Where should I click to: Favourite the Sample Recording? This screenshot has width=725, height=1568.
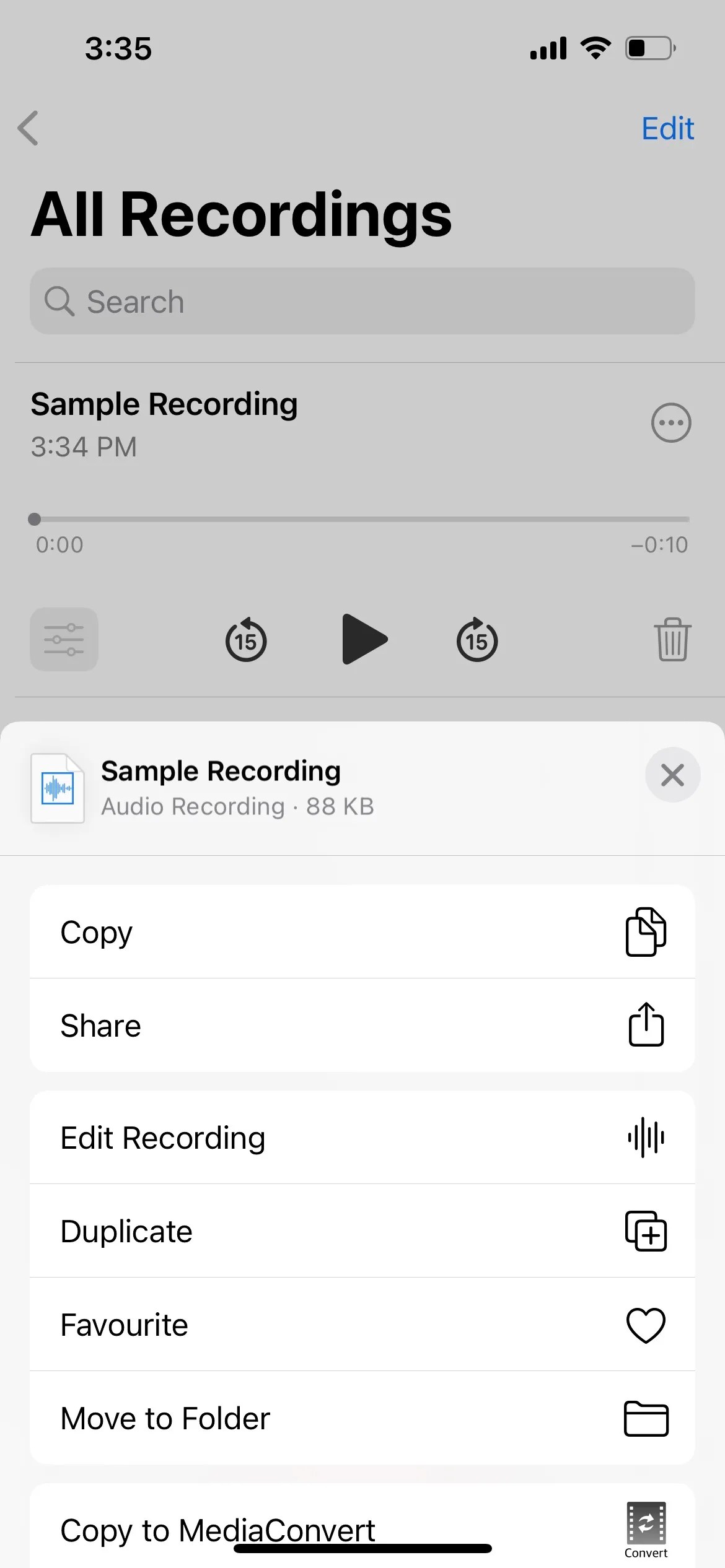362,1325
